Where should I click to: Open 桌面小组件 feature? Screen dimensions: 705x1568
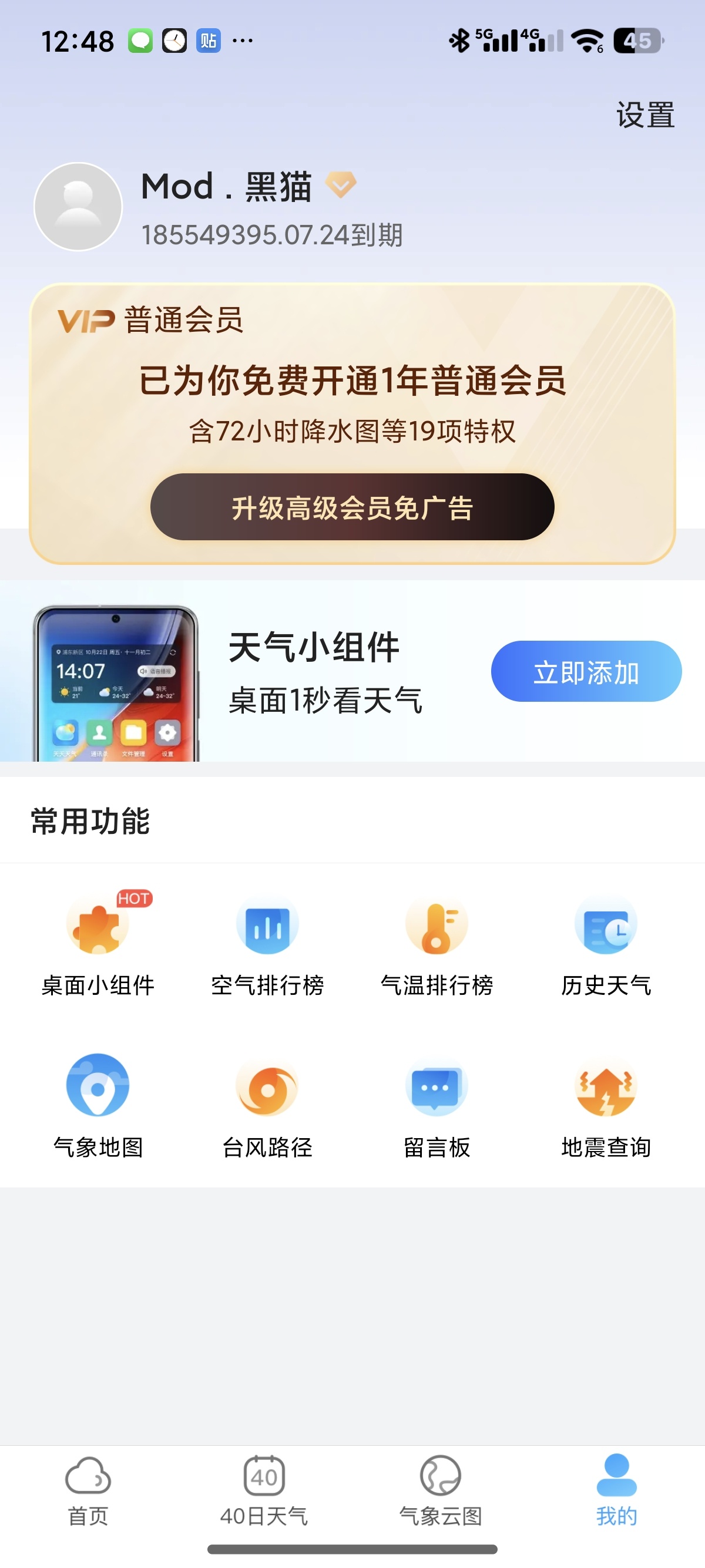[98, 944]
